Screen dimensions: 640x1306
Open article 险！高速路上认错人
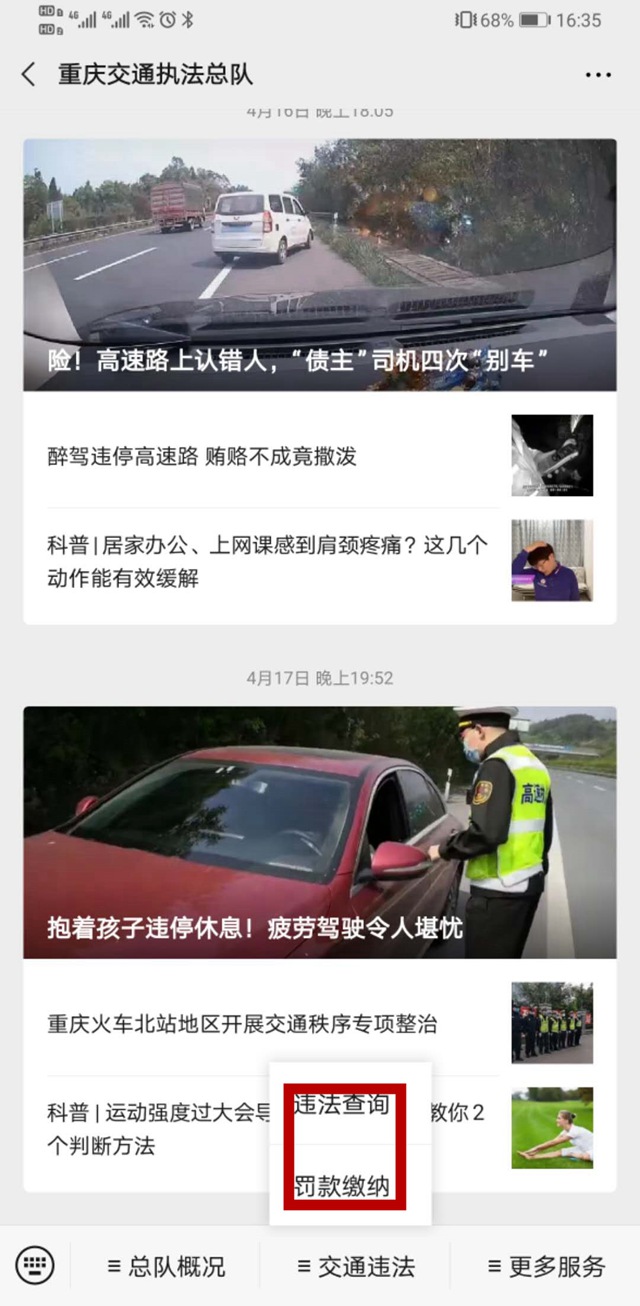[320, 265]
